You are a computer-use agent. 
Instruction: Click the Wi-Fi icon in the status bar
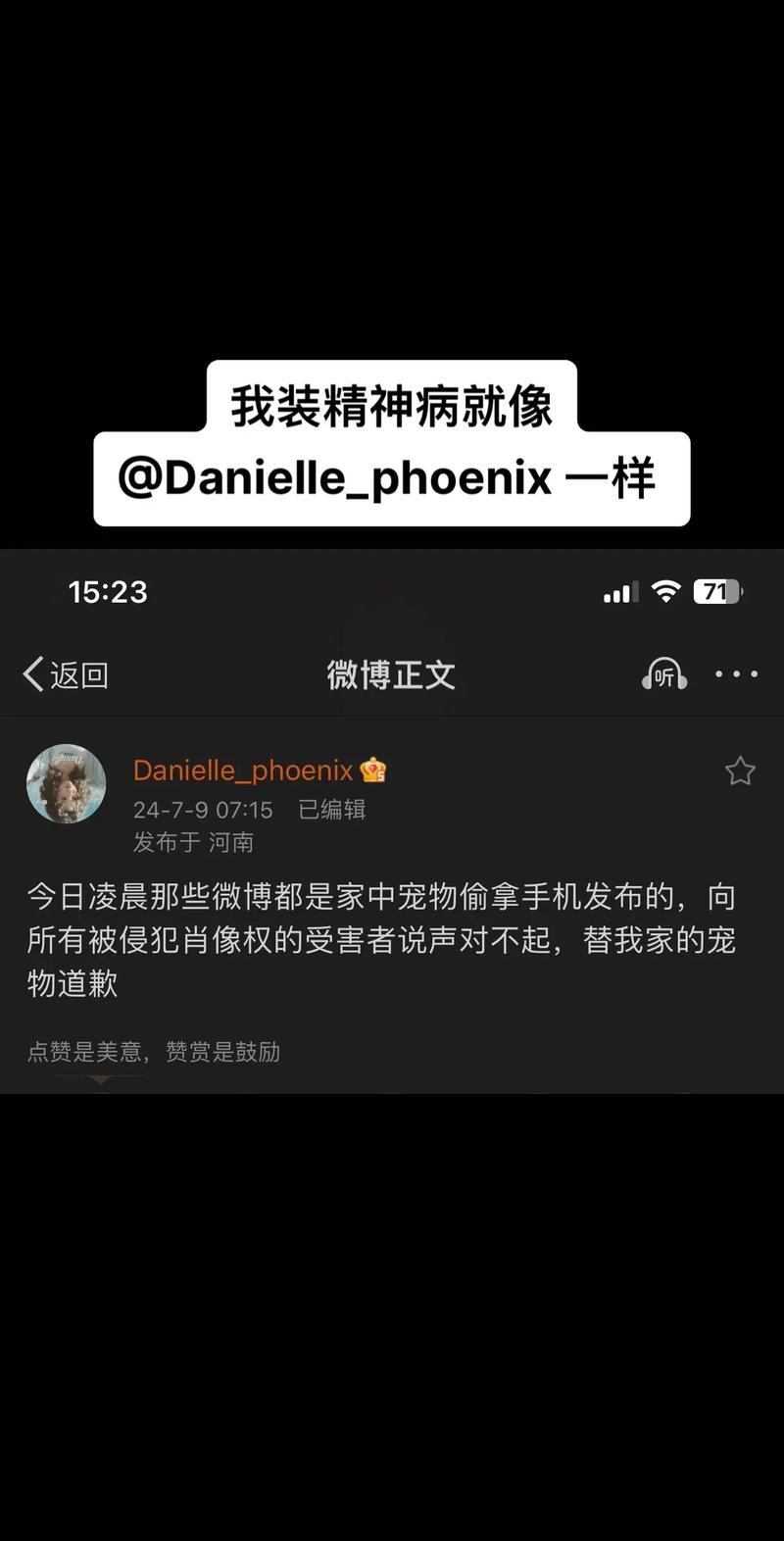(665, 591)
